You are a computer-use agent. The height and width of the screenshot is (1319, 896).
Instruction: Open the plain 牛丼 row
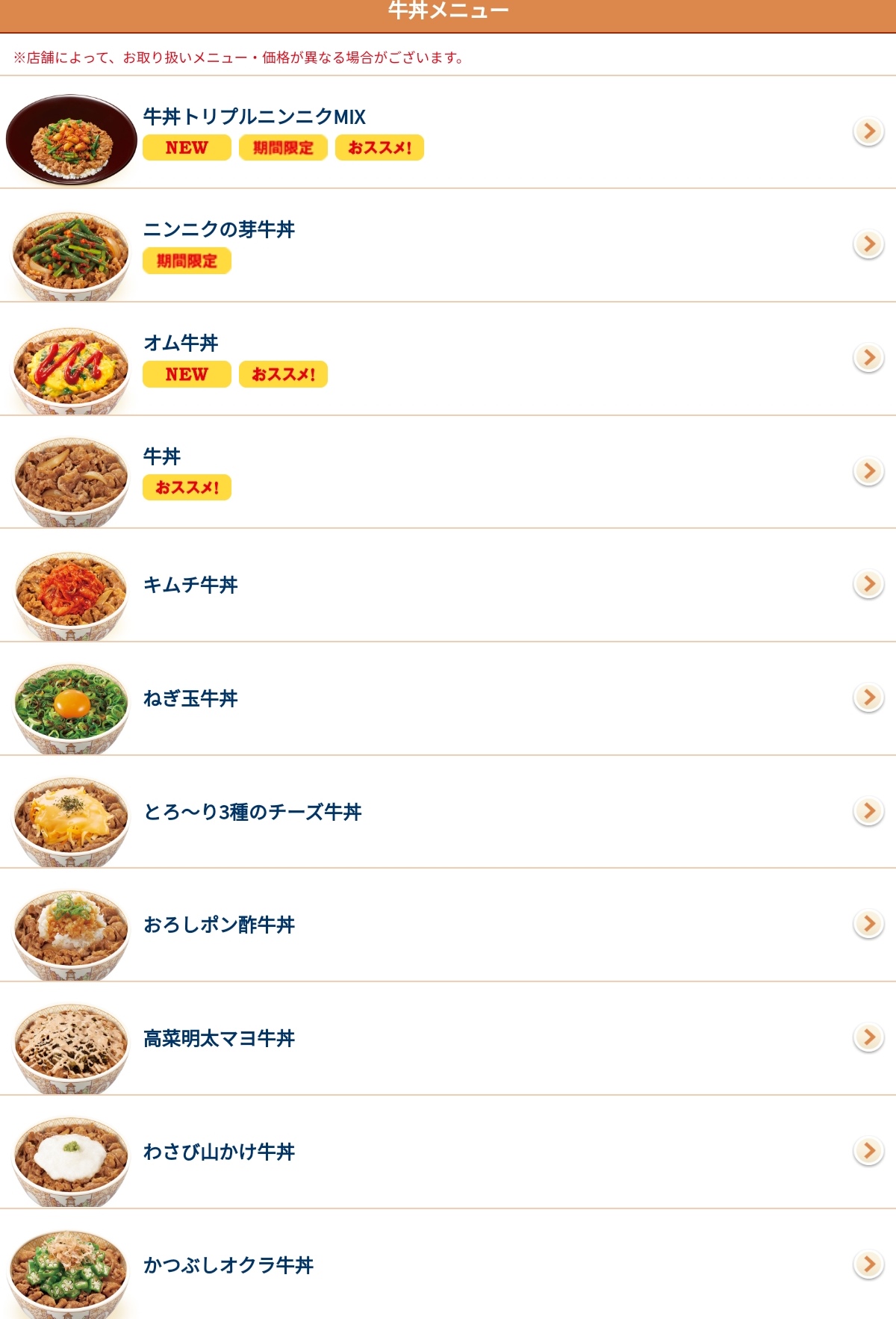click(162, 456)
